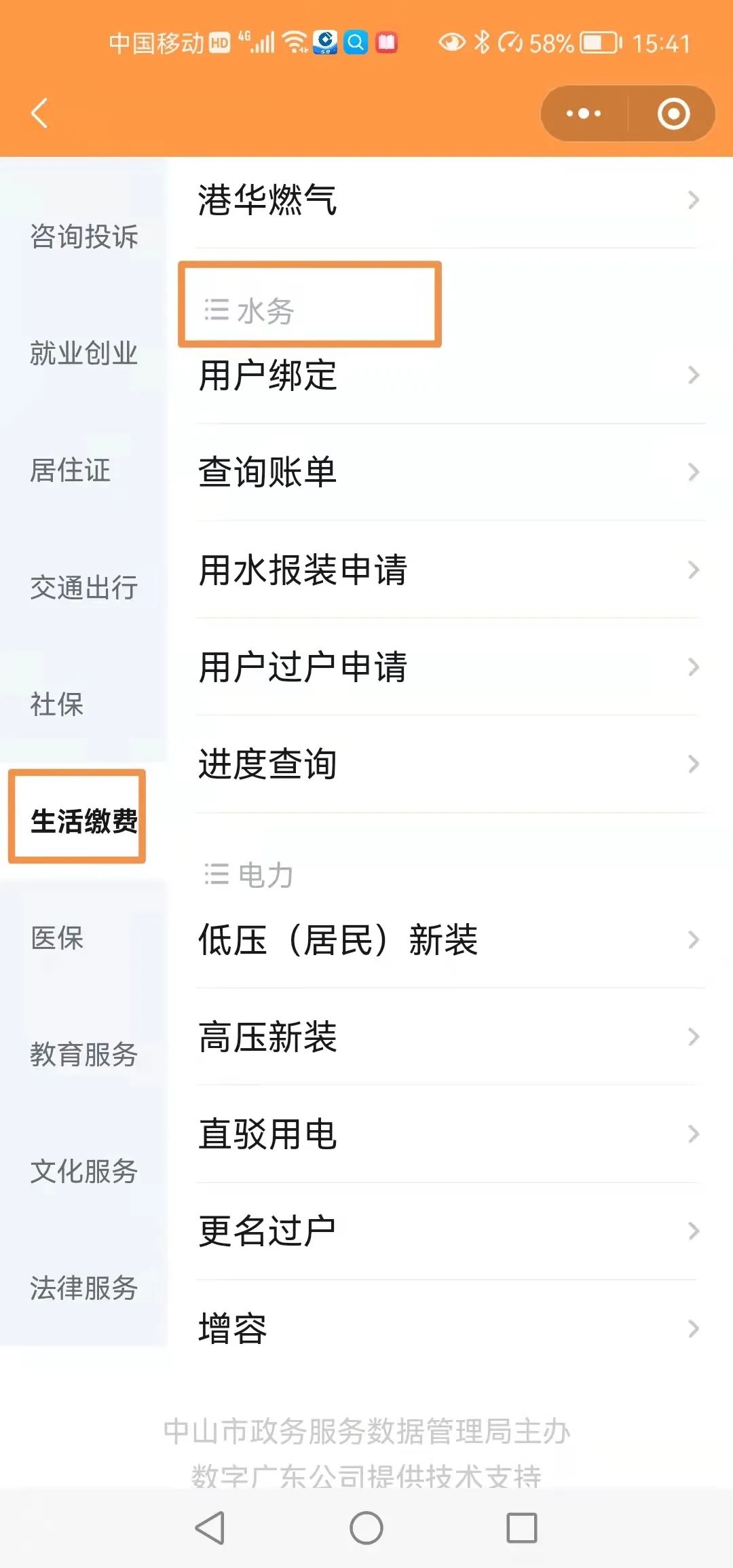Open the mini program more-options menu
This screenshot has height=1568, width=733.
[584, 113]
